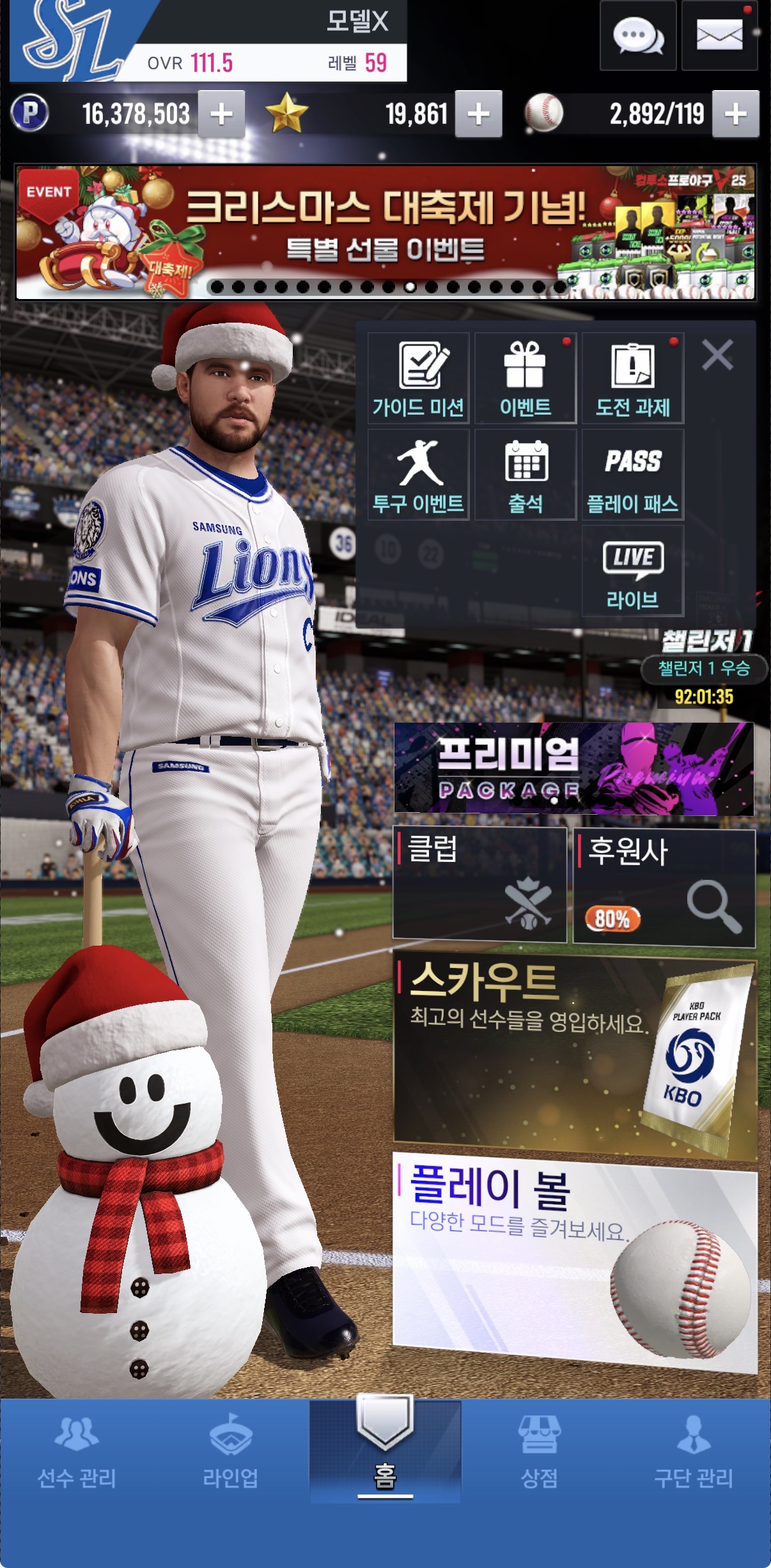Screen dimensions: 771x1568
Task: Open the mailbox envelope icon
Action: tap(719, 35)
